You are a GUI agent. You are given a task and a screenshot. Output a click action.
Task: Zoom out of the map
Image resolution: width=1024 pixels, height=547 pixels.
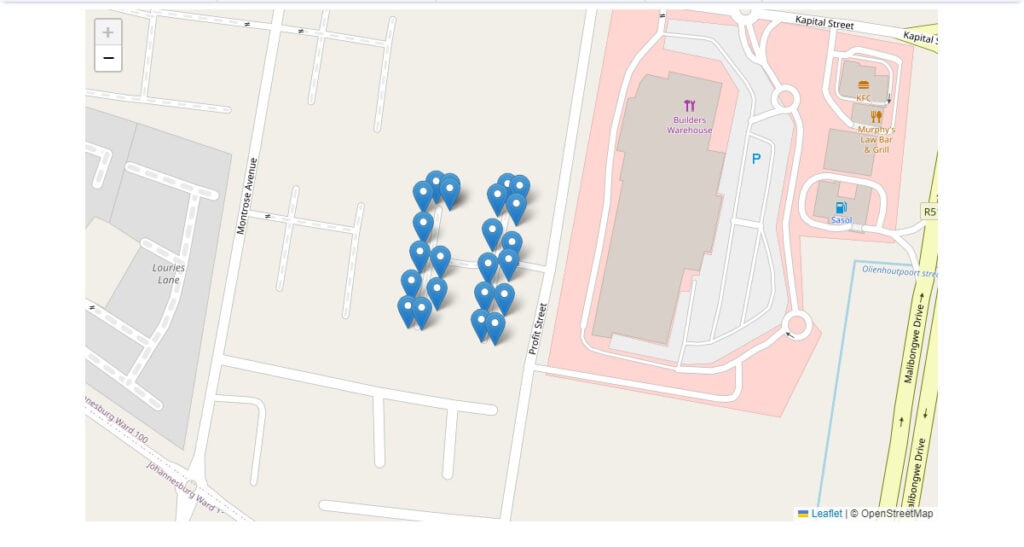point(108,58)
